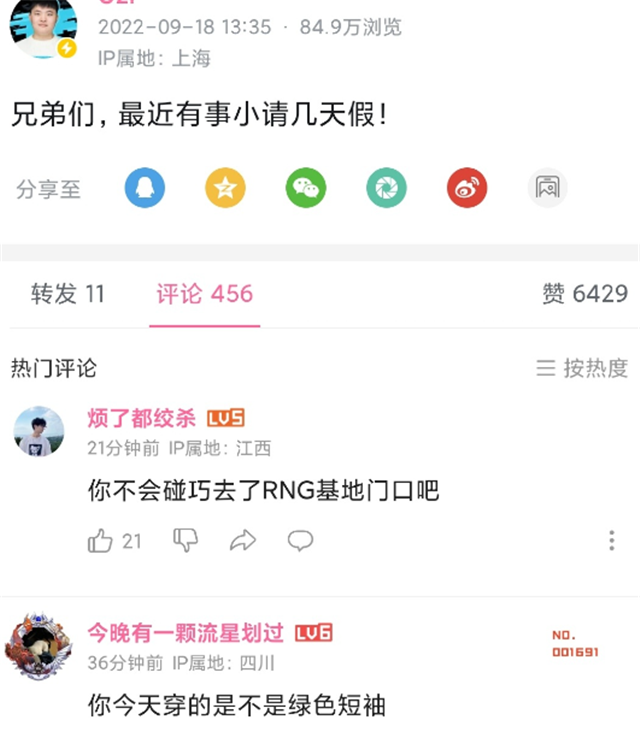
Task: Forward the comment by 烦了都绞杀
Action: [243, 541]
